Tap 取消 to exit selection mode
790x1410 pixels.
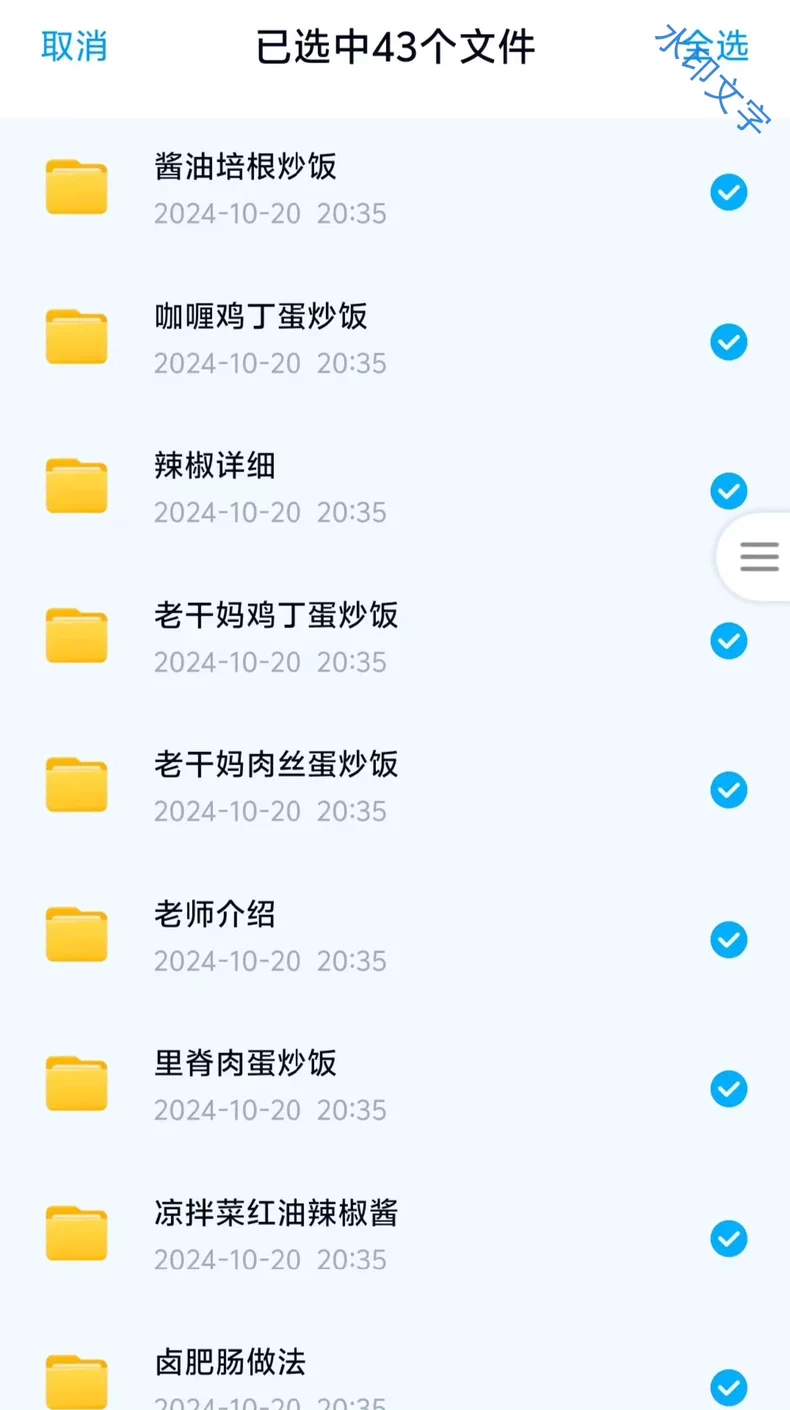pyautogui.click(x=74, y=46)
